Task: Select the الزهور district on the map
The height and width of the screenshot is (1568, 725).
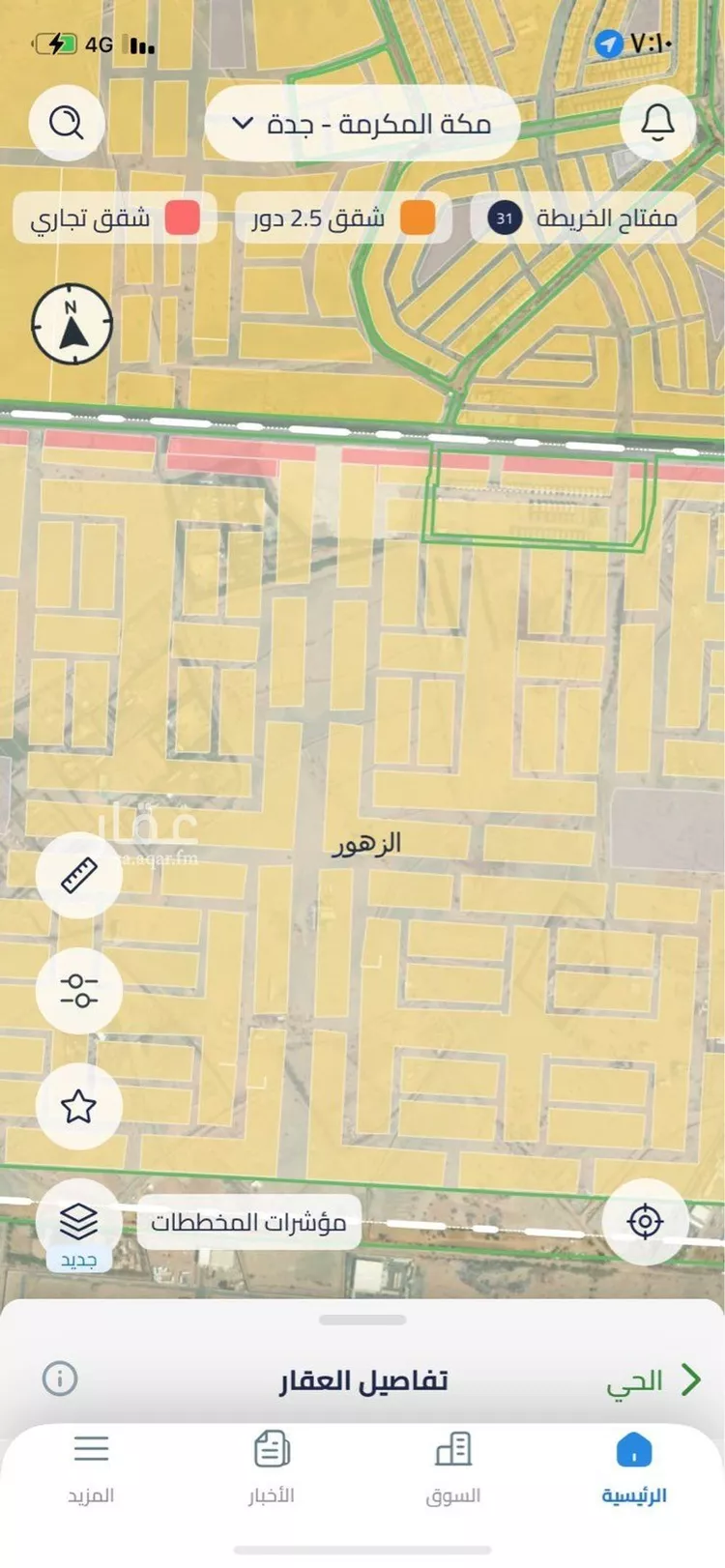Action: click(x=367, y=843)
